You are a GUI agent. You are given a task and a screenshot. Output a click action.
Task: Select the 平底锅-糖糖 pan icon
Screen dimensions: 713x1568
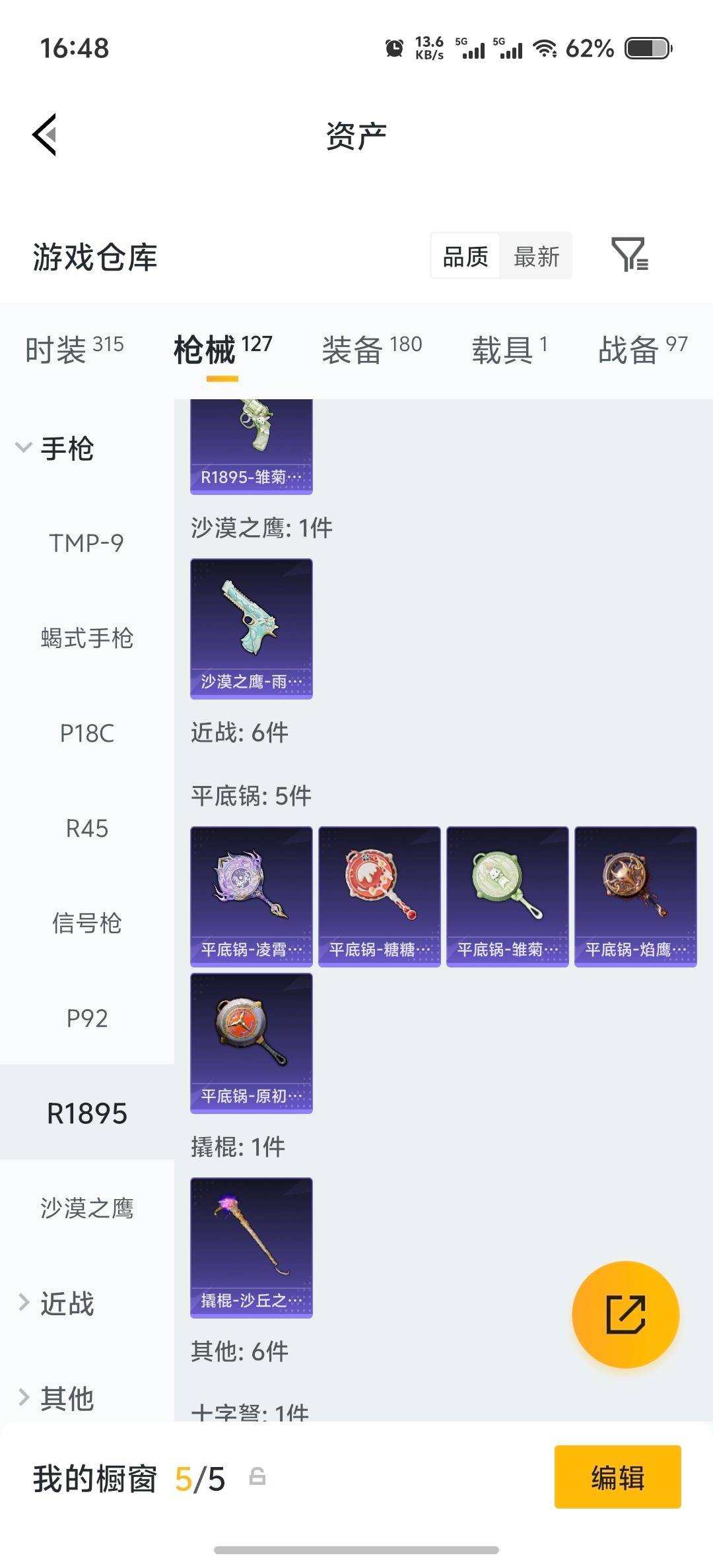379,894
